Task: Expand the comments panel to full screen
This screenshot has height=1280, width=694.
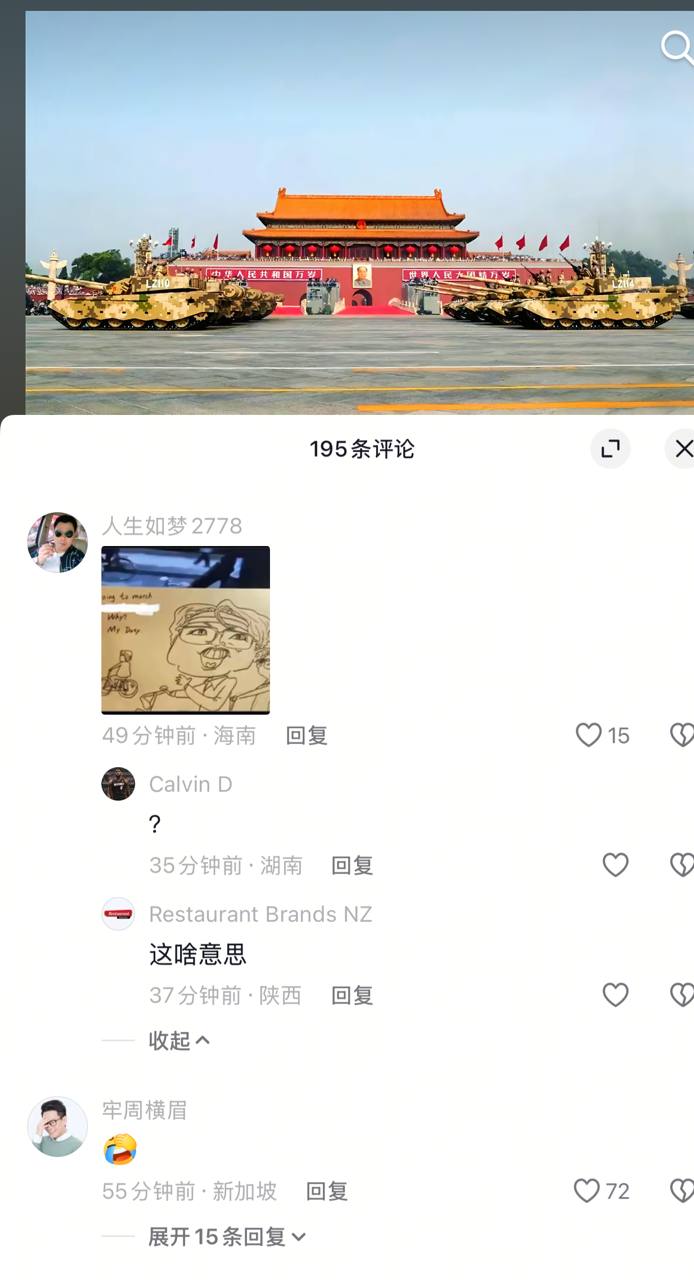Action: pos(610,449)
